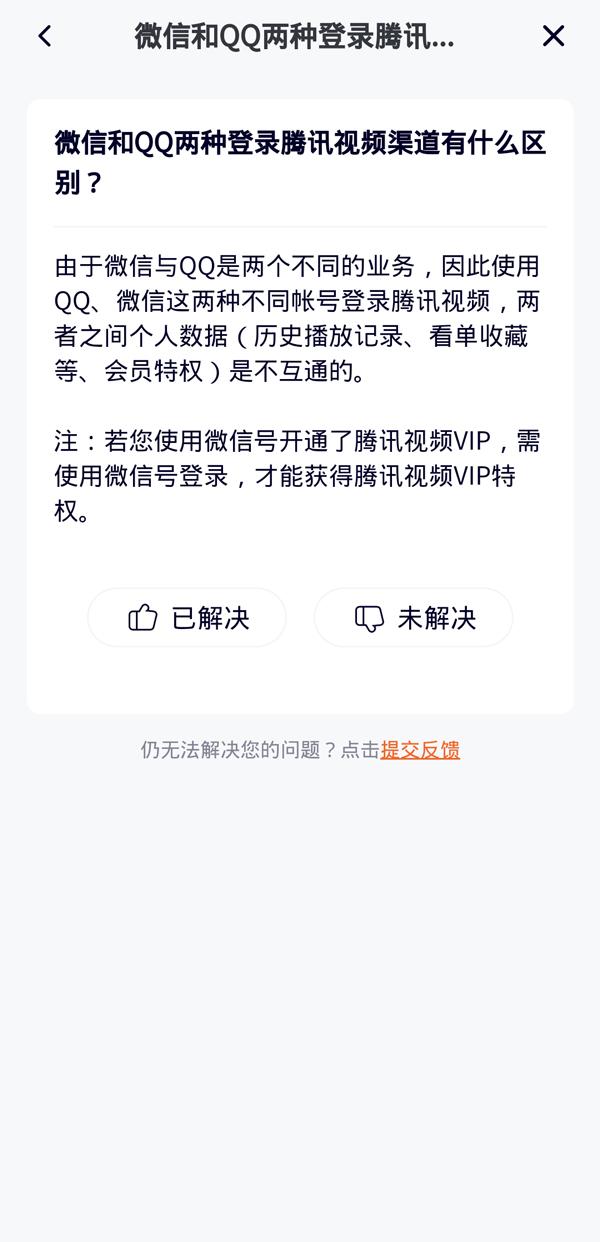This screenshot has width=600, height=1242.
Task: Select 未解决 to report unresolved
Action: [413, 618]
